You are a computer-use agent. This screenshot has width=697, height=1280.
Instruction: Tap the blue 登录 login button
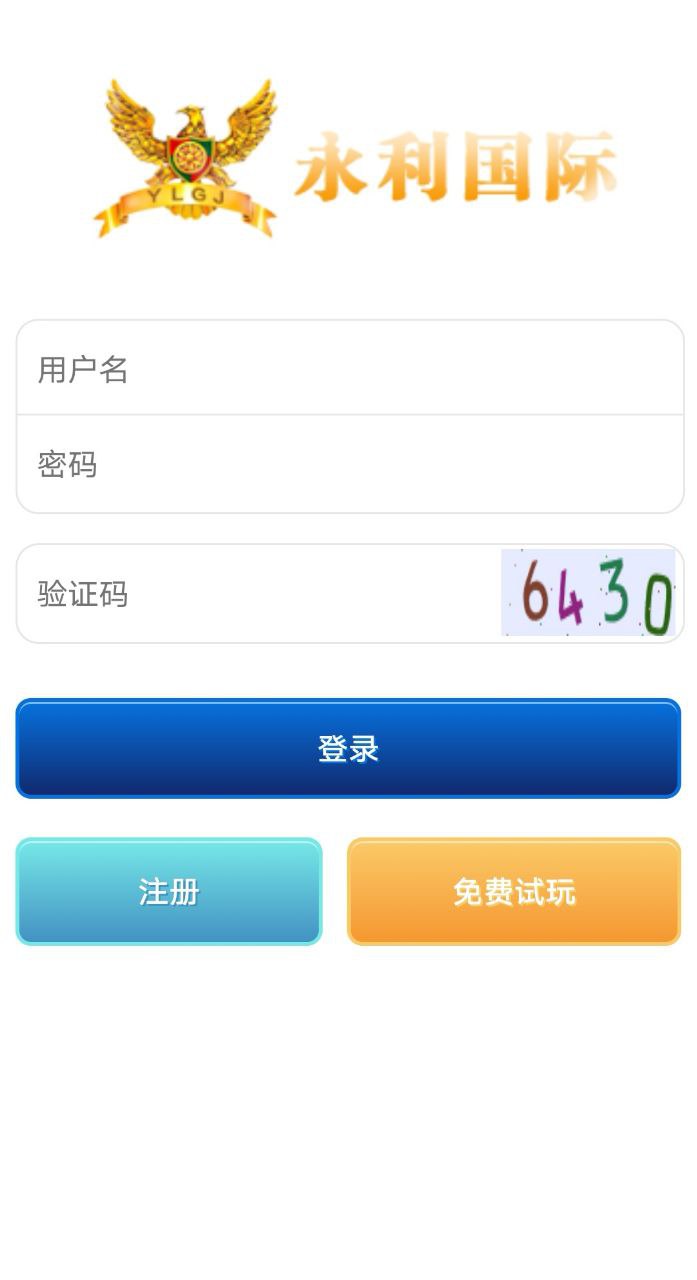click(348, 748)
